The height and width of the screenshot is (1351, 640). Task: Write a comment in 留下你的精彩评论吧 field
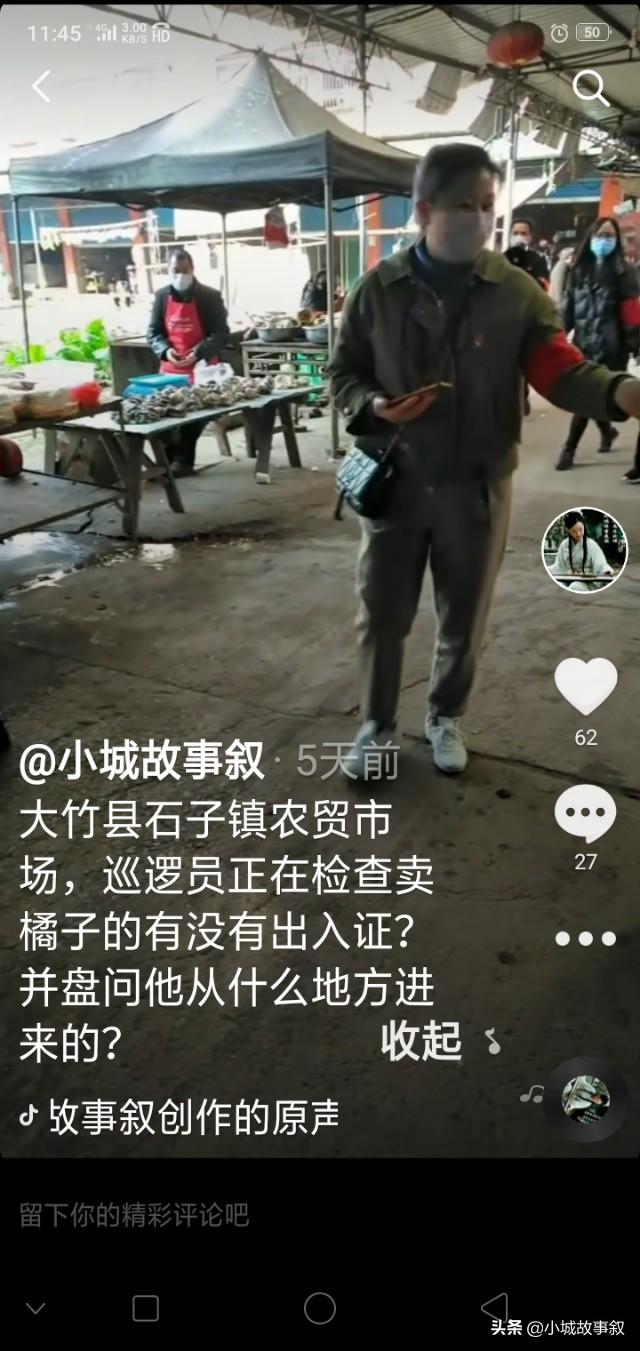(320, 1215)
